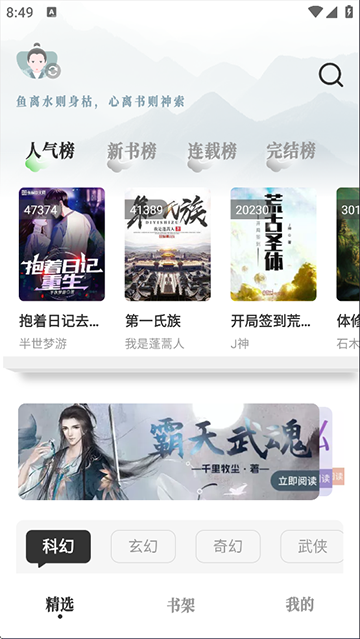Tap the profile avatar at top
The height and width of the screenshot is (639, 360).
click(38, 61)
